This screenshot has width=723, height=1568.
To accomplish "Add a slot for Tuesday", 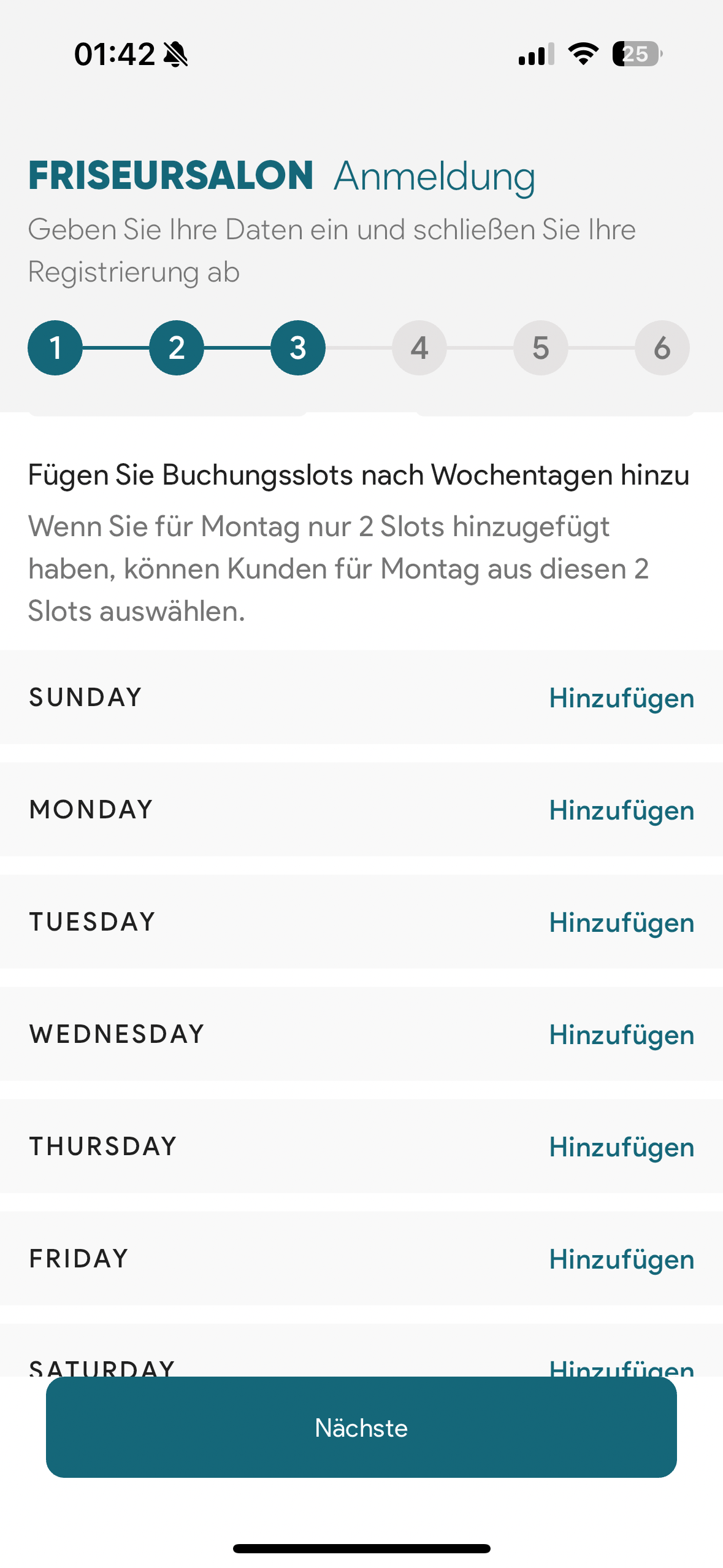I will coord(621,923).
